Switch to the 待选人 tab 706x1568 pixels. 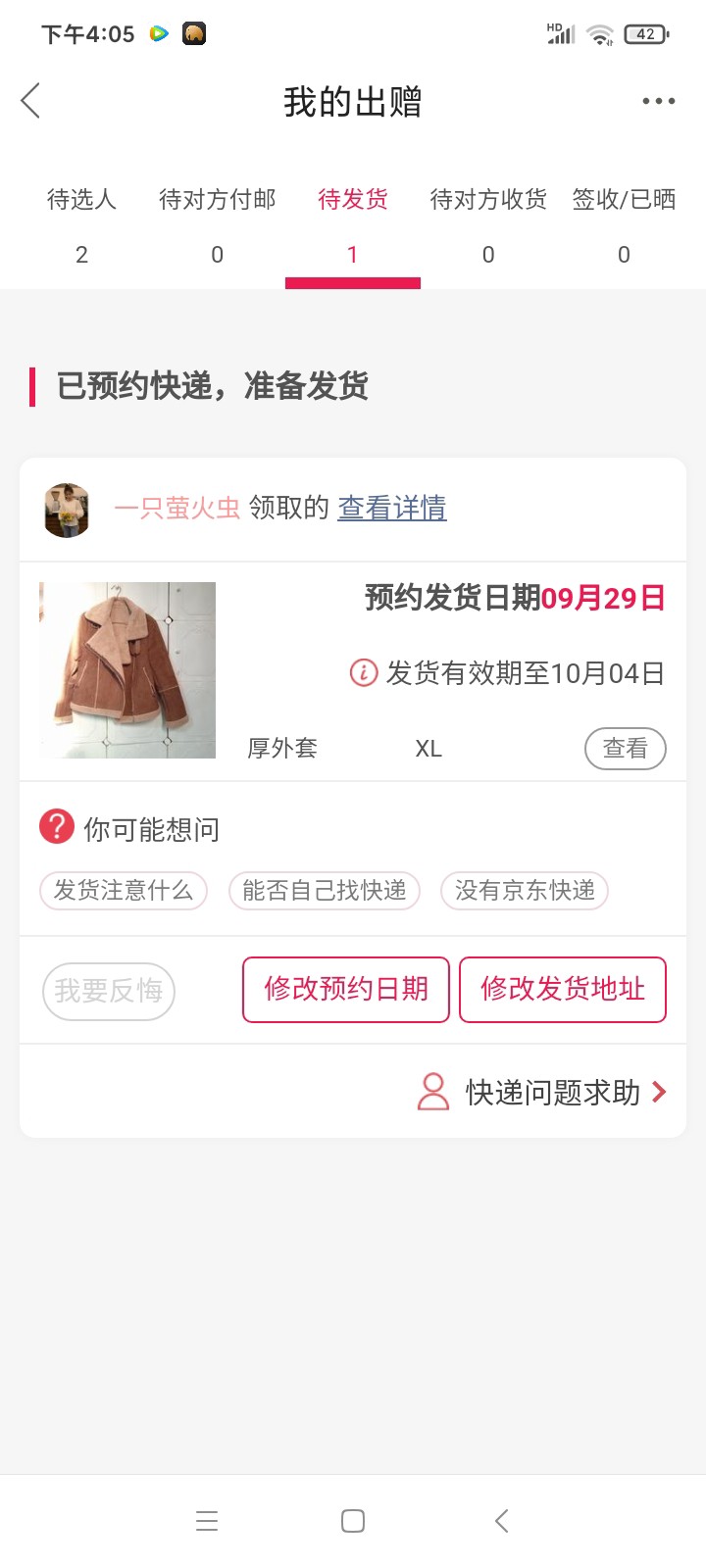[81, 223]
